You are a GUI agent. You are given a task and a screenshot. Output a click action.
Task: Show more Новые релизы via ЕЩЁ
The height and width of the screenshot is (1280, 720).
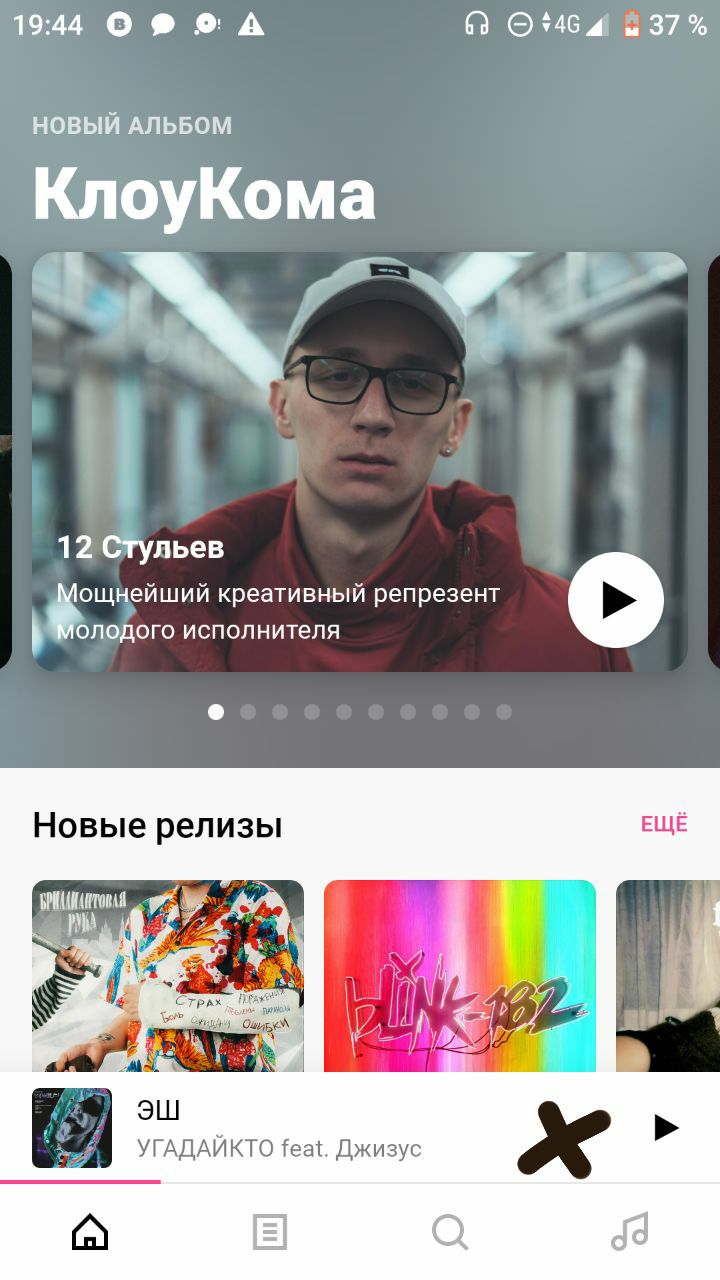(664, 824)
